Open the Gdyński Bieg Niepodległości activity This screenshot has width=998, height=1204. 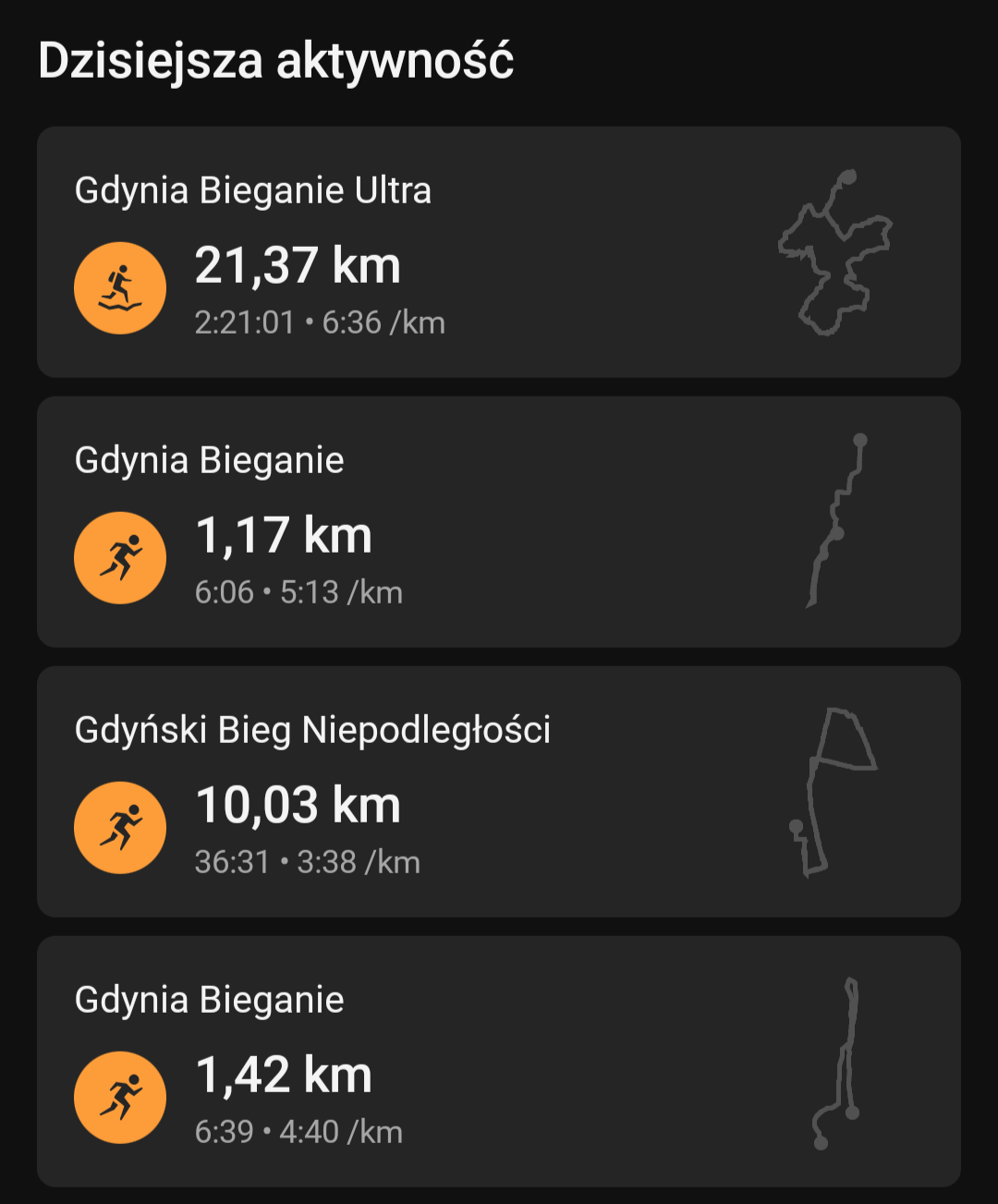pos(499,792)
